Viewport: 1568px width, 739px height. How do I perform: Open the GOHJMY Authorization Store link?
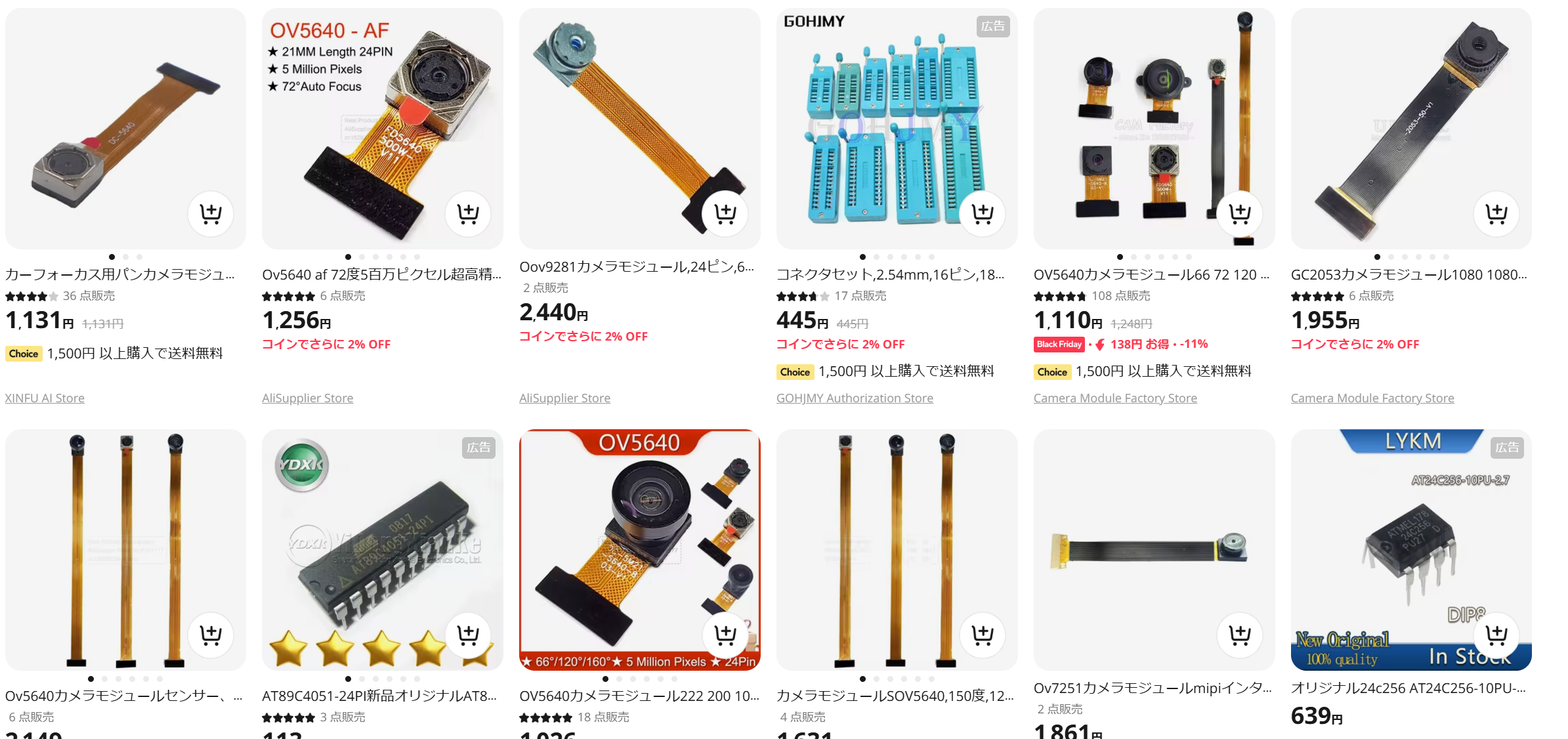pos(854,398)
